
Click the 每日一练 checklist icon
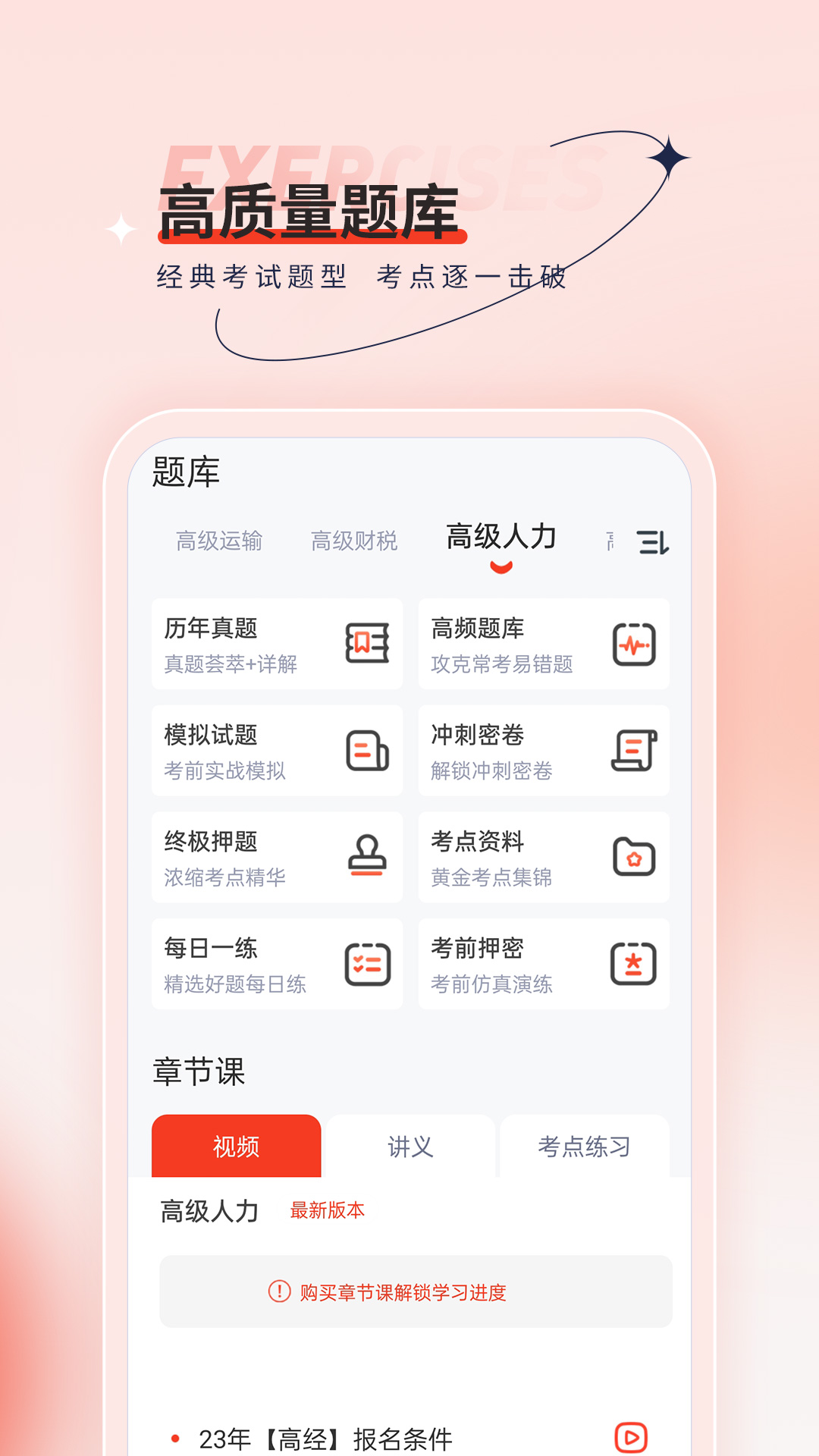pyautogui.click(x=367, y=963)
